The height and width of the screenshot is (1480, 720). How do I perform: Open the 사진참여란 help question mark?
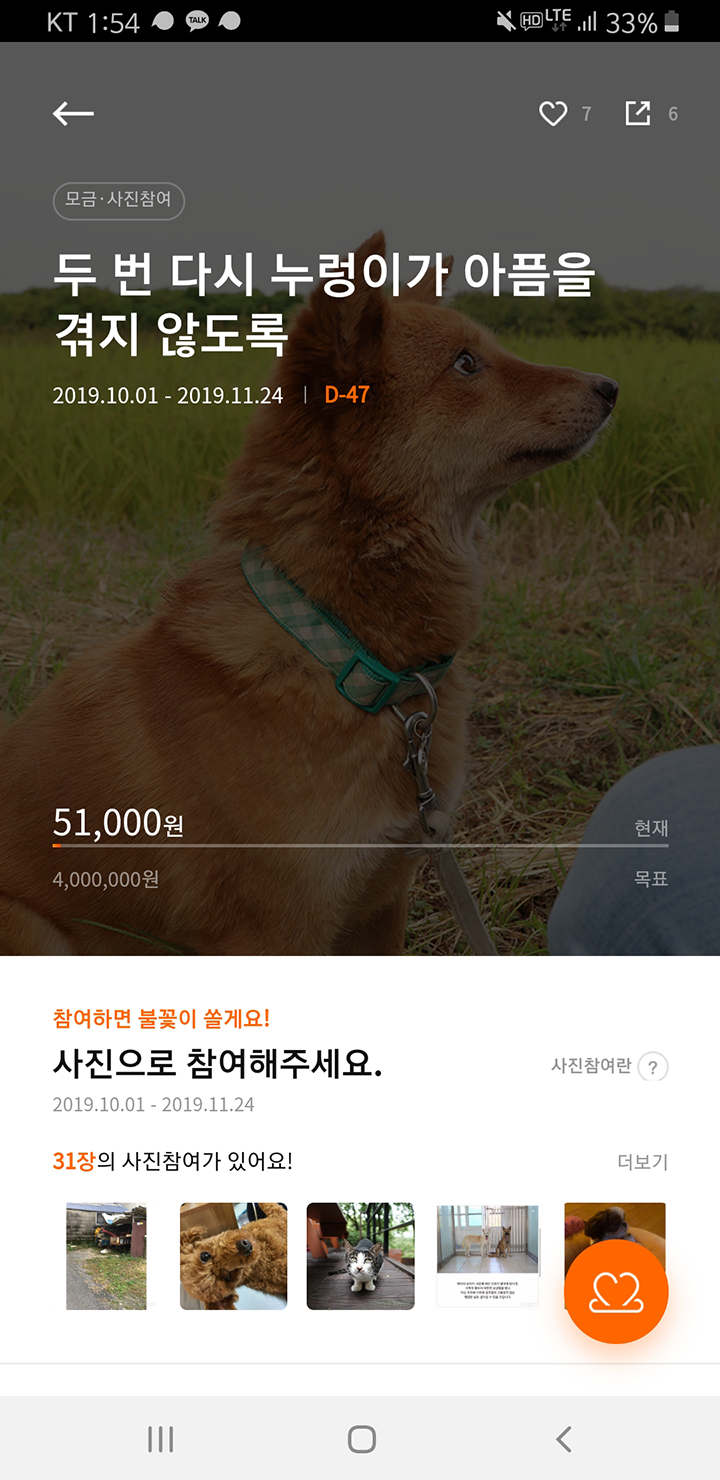pos(652,1067)
